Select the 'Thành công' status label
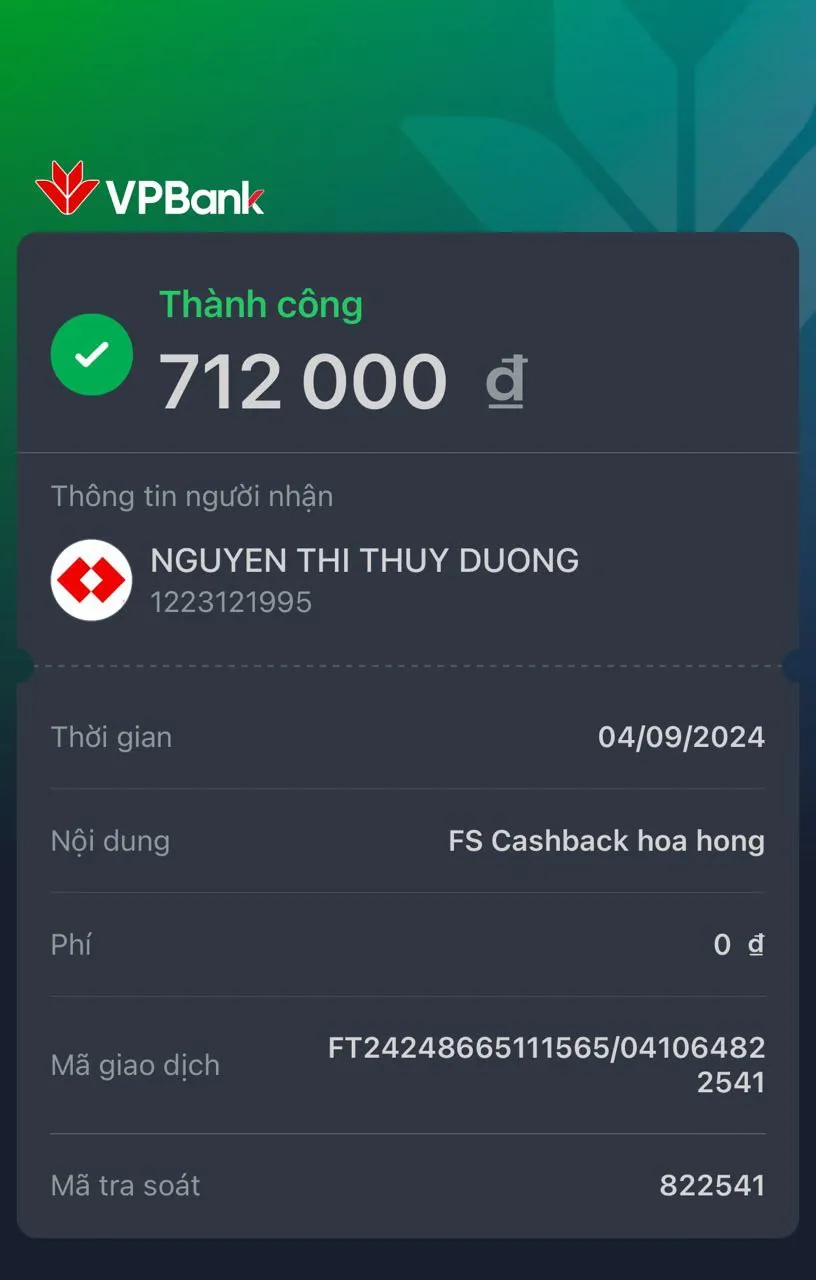This screenshot has width=816, height=1280. coord(263,305)
